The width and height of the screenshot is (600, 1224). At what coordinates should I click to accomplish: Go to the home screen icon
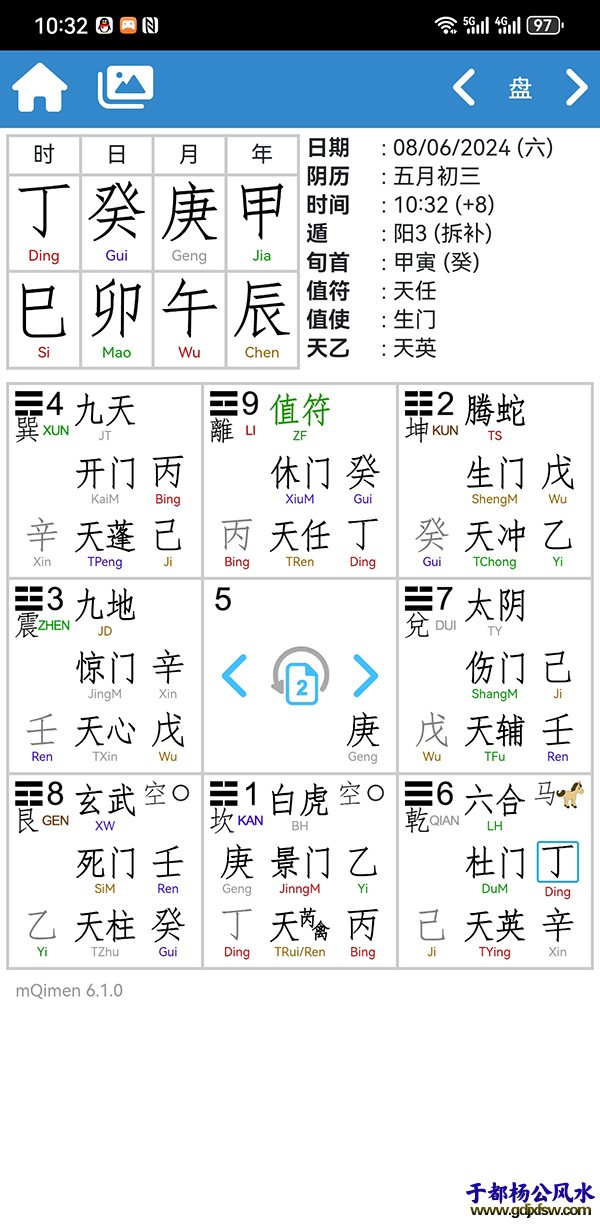[40, 88]
